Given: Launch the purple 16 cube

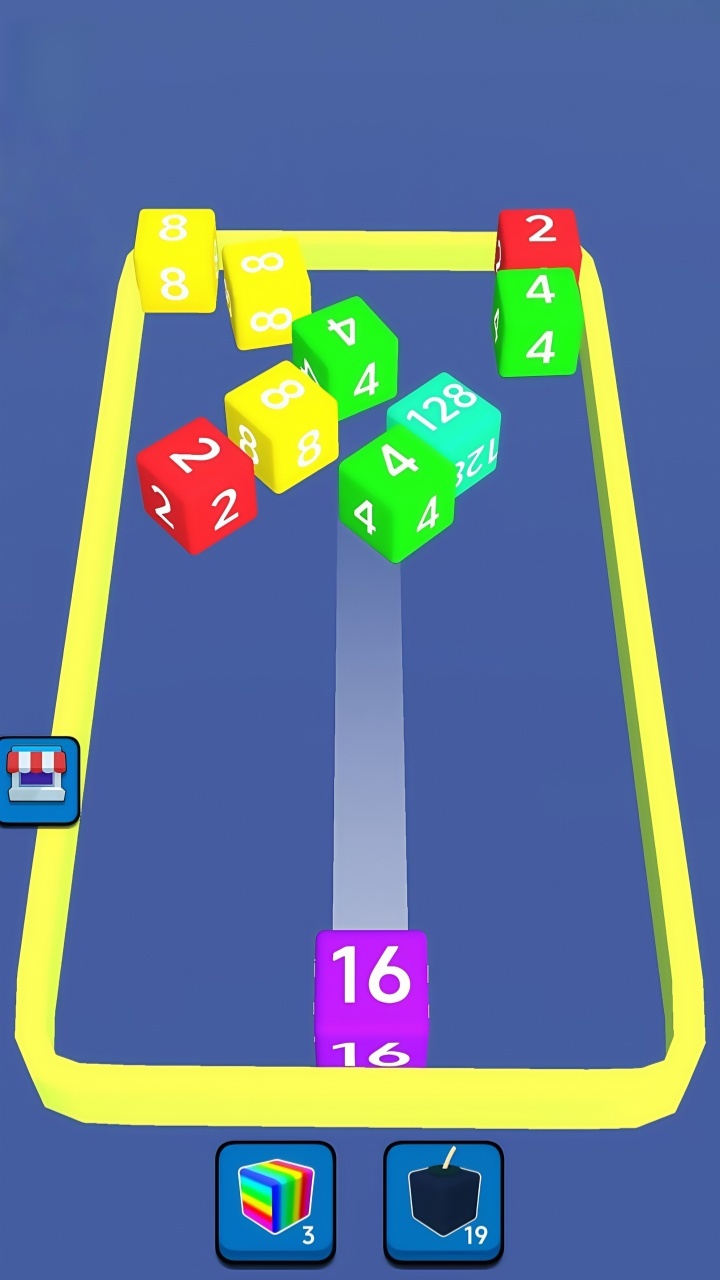Looking at the screenshot, I should pos(371,995).
